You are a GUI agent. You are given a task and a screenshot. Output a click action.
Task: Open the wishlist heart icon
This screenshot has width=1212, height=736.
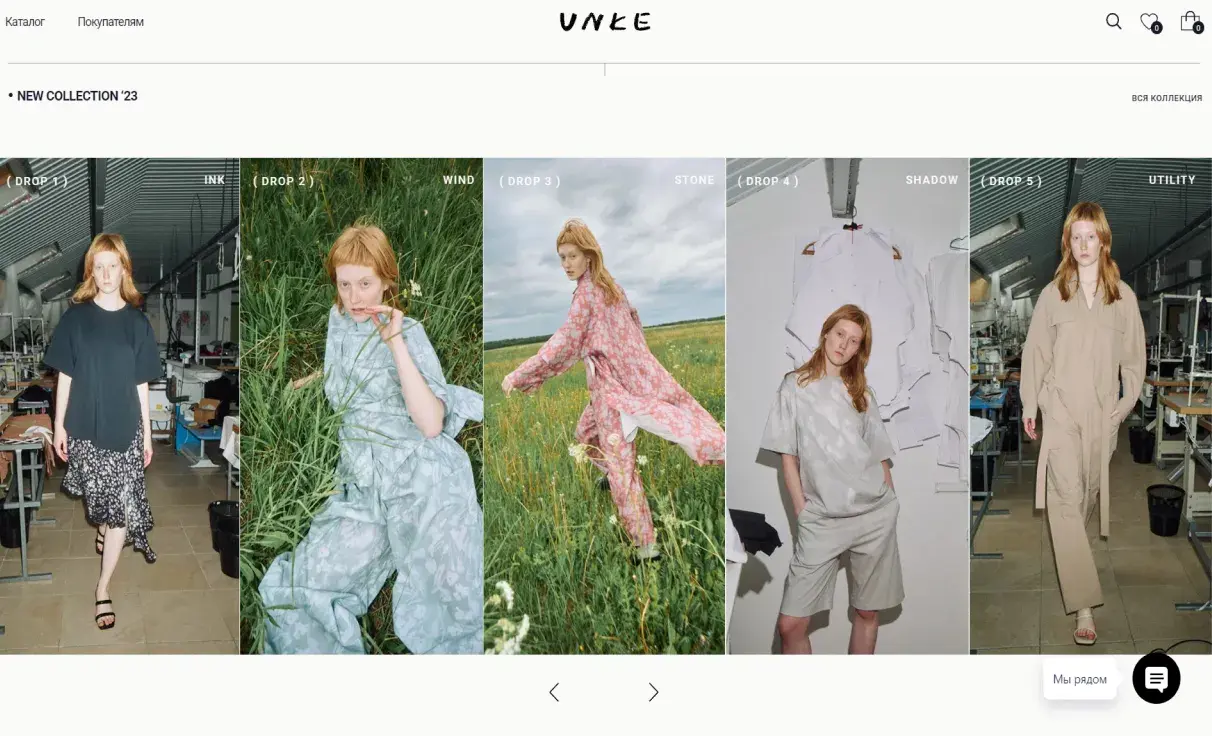1149,21
